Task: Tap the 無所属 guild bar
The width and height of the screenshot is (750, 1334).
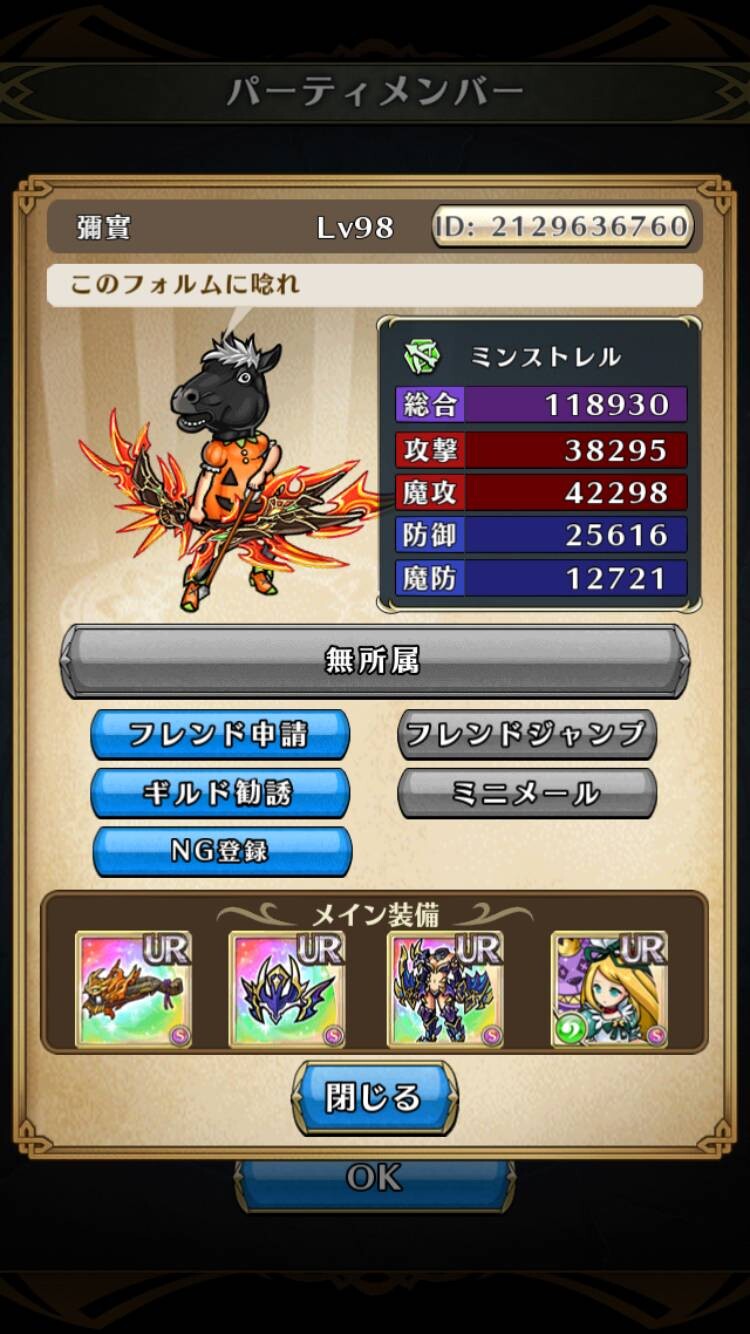Action: click(375, 660)
